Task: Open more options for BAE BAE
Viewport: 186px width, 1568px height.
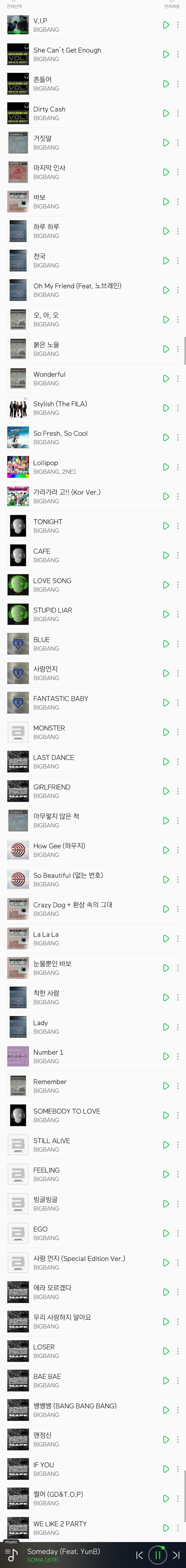Action: (x=177, y=1380)
